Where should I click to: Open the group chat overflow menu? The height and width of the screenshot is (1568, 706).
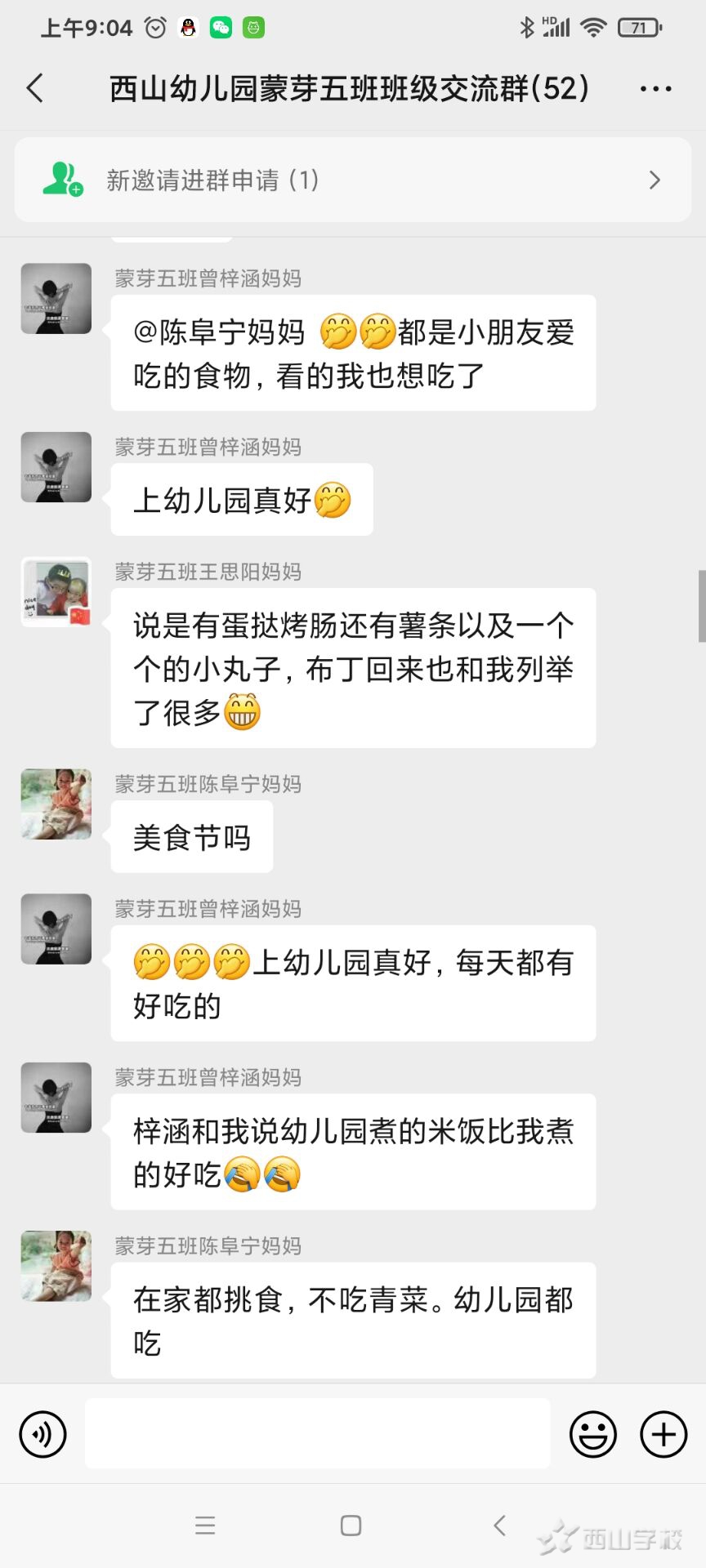click(655, 89)
